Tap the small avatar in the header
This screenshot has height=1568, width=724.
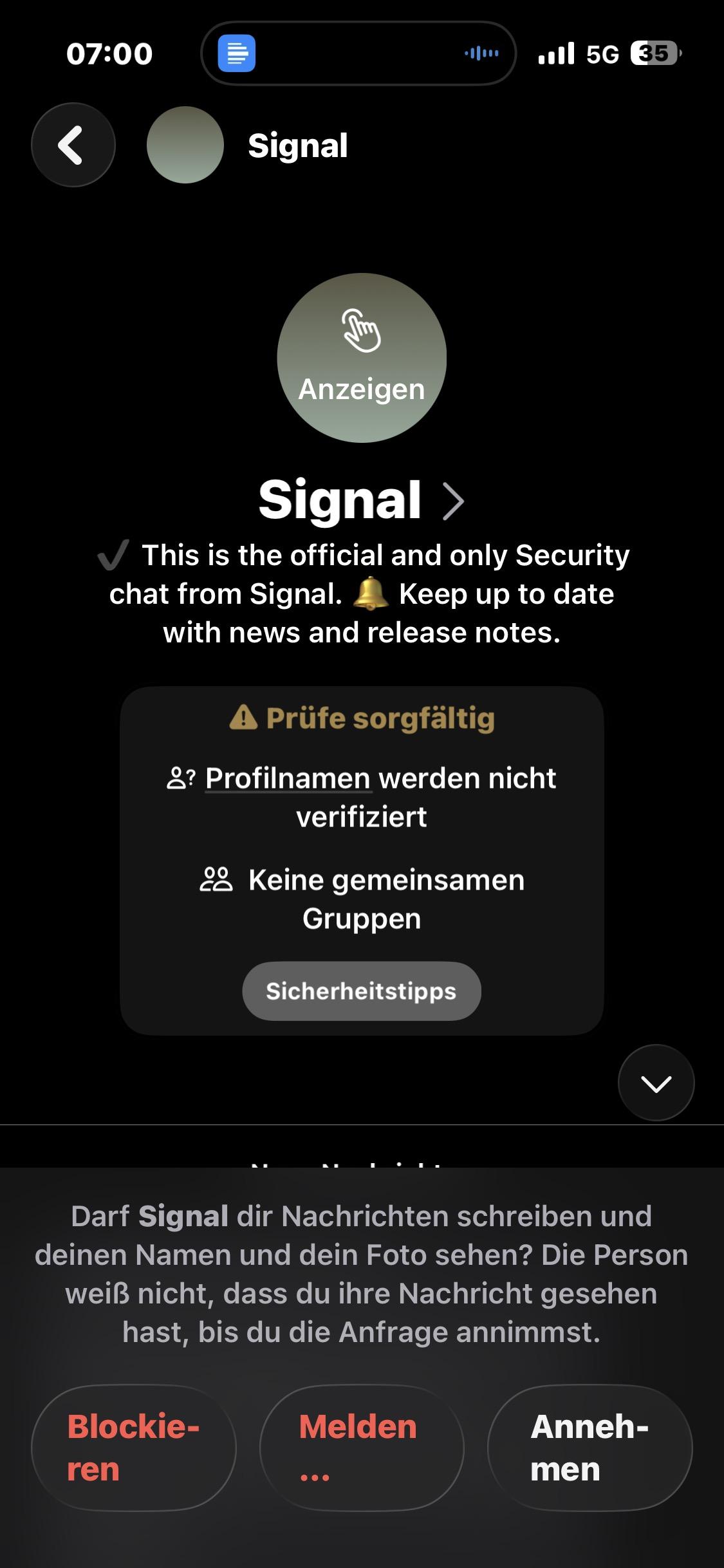(185, 145)
